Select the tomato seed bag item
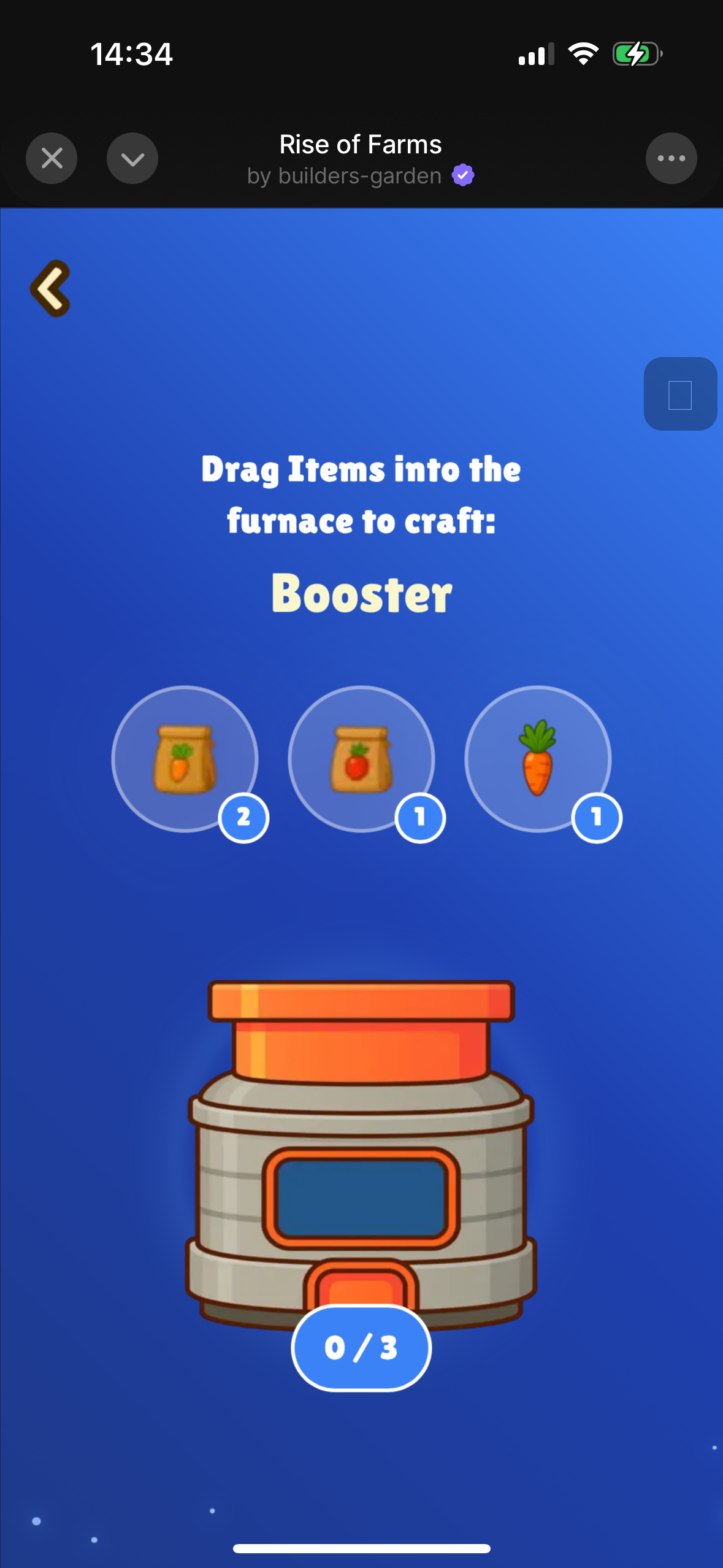 (361, 759)
